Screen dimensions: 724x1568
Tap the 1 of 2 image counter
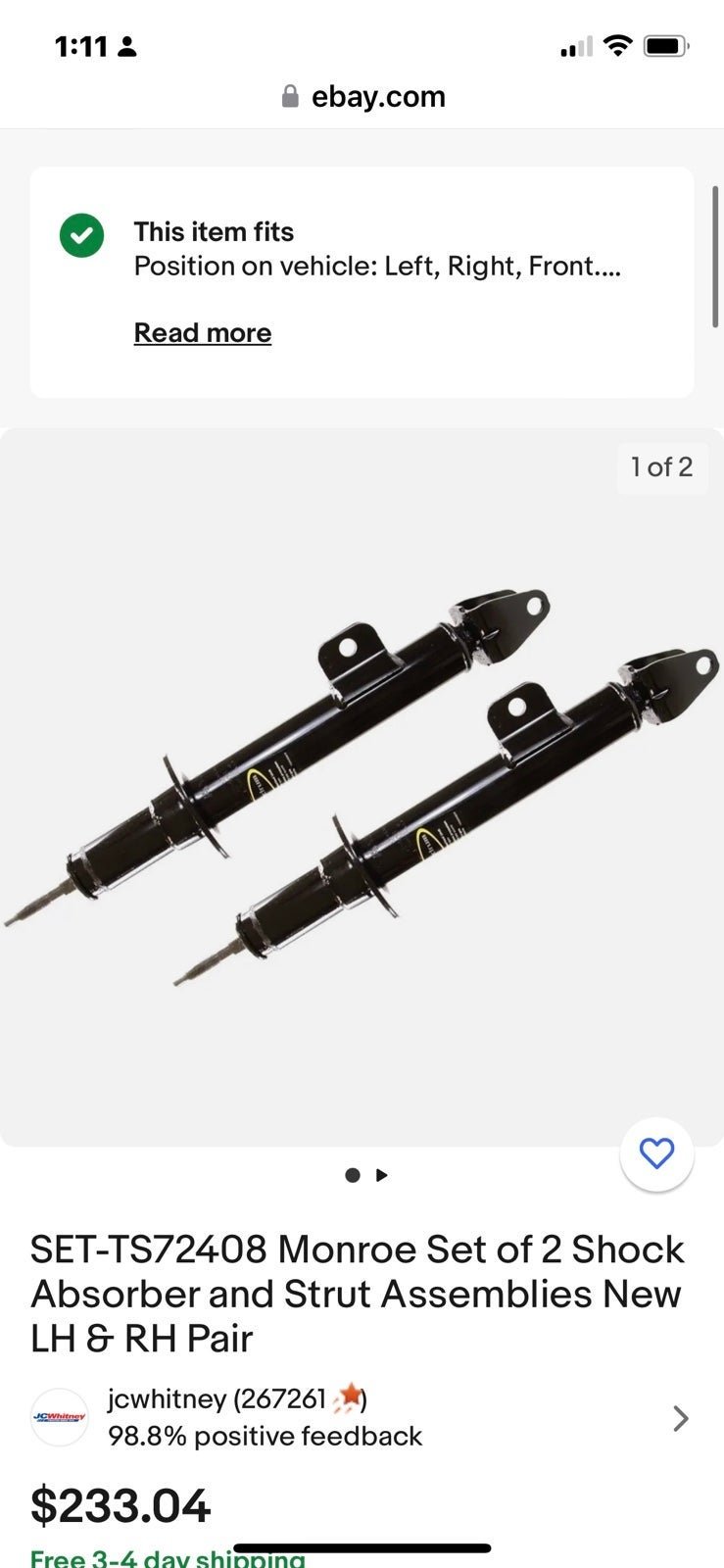(662, 467)
